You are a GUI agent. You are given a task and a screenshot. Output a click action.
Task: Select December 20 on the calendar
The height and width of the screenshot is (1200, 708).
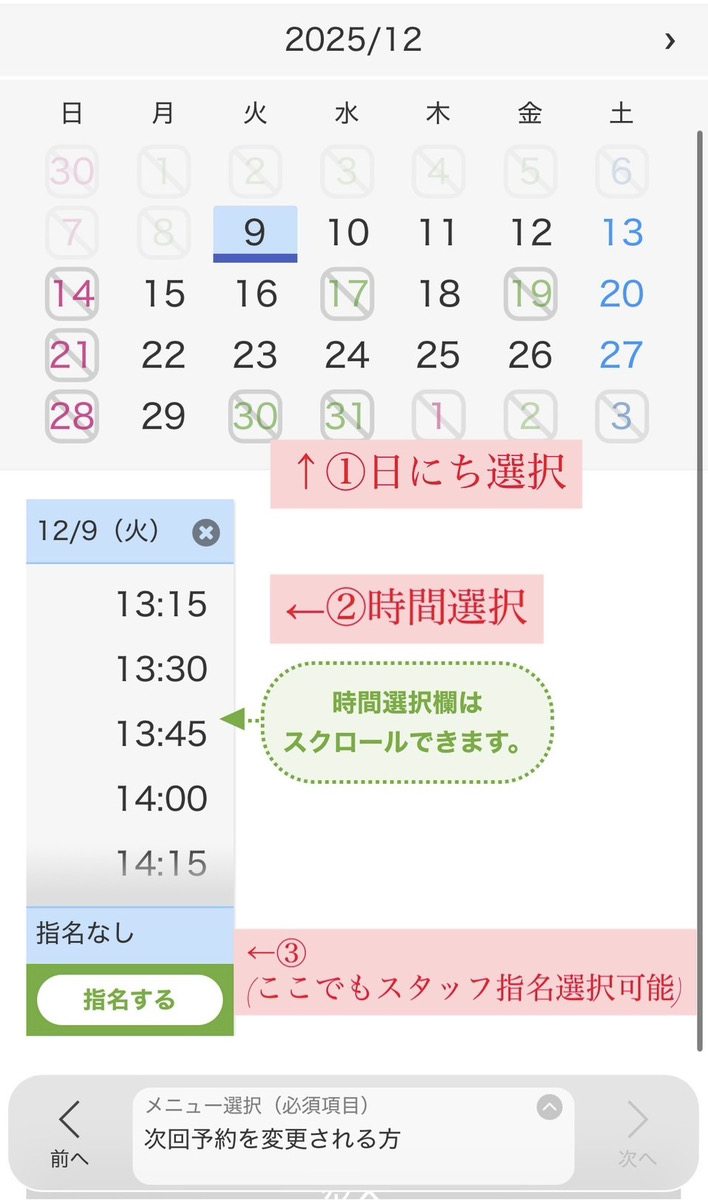coord(621,294)
